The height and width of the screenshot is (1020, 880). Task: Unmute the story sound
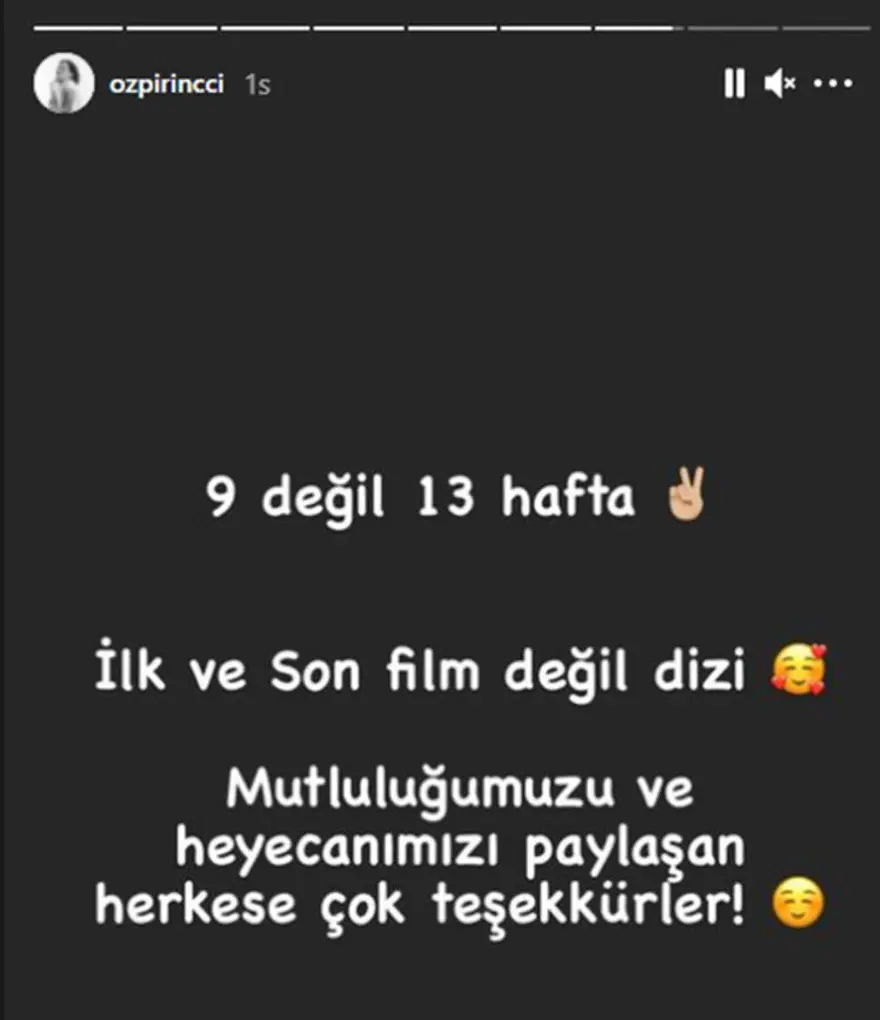point(779,84)
